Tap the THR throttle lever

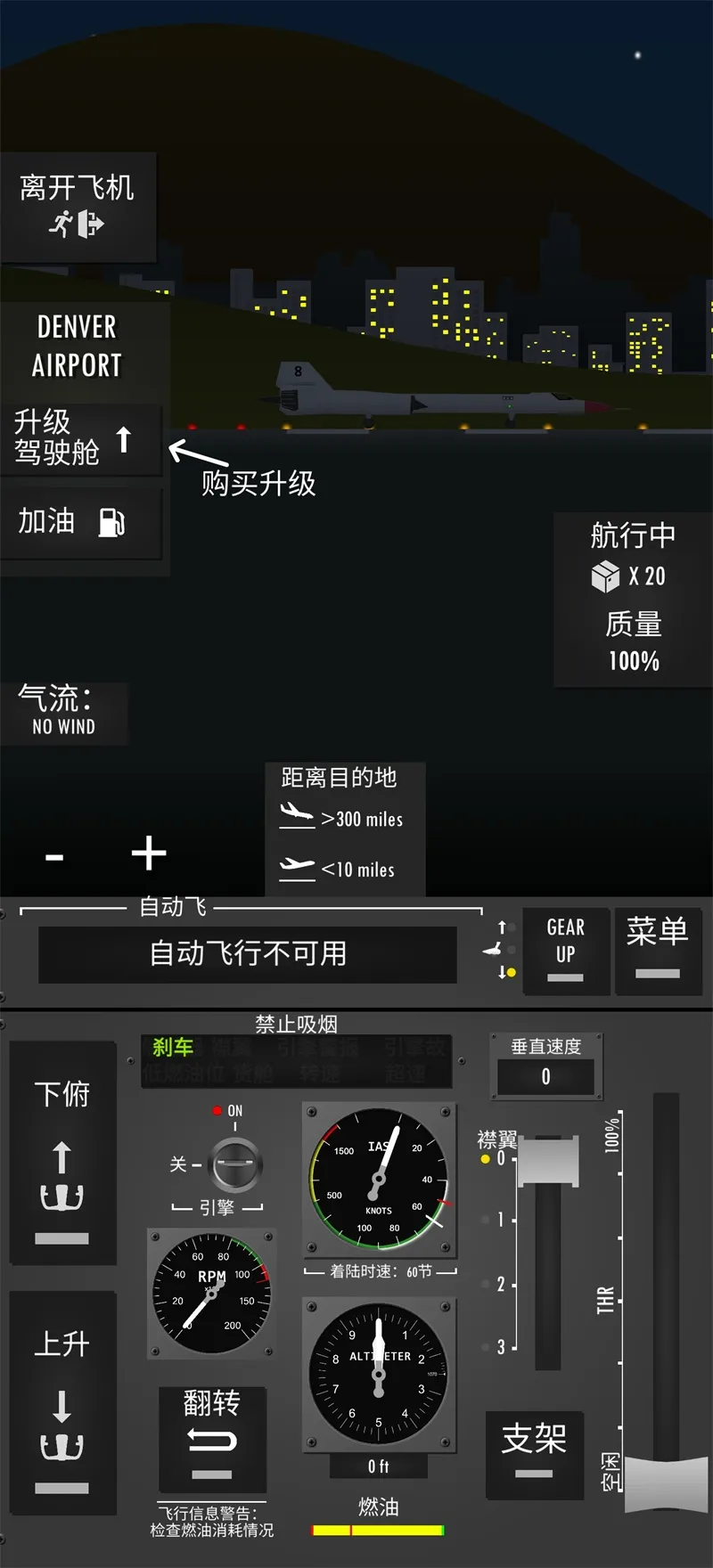[x=666, y=1482]
